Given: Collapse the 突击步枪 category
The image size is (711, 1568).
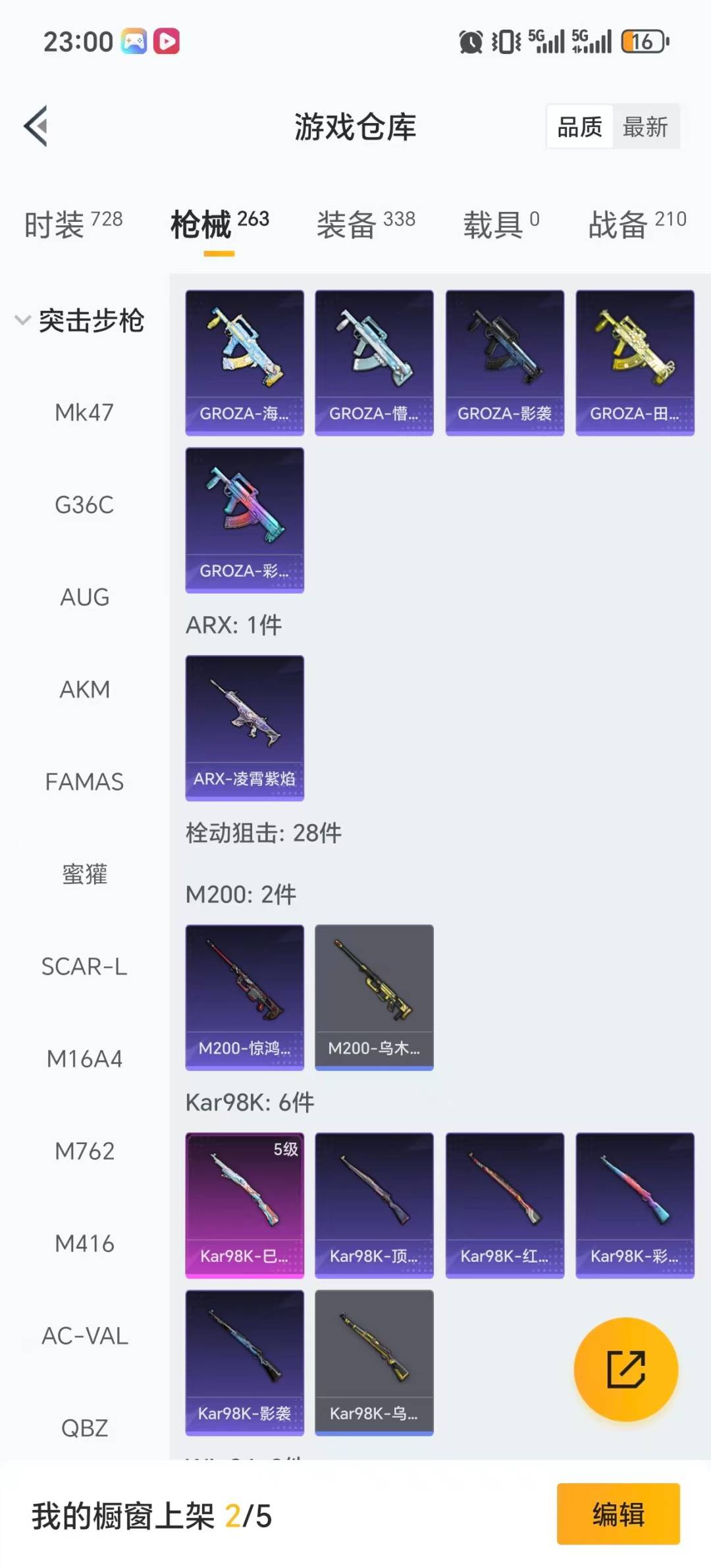Looking at the screenshot, I should (x=79, y=321).
